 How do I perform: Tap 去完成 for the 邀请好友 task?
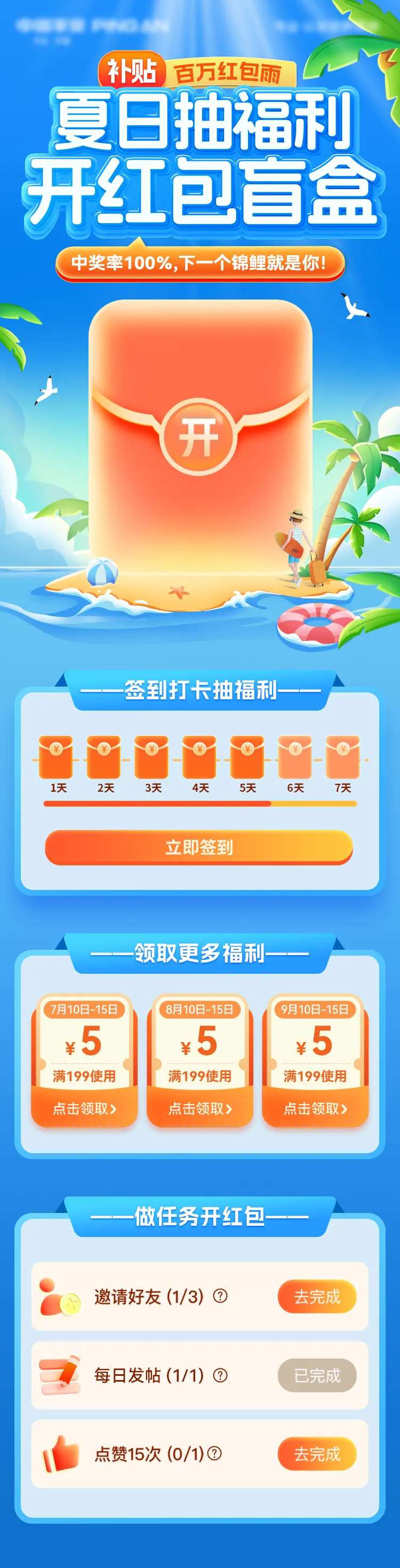317,1296
